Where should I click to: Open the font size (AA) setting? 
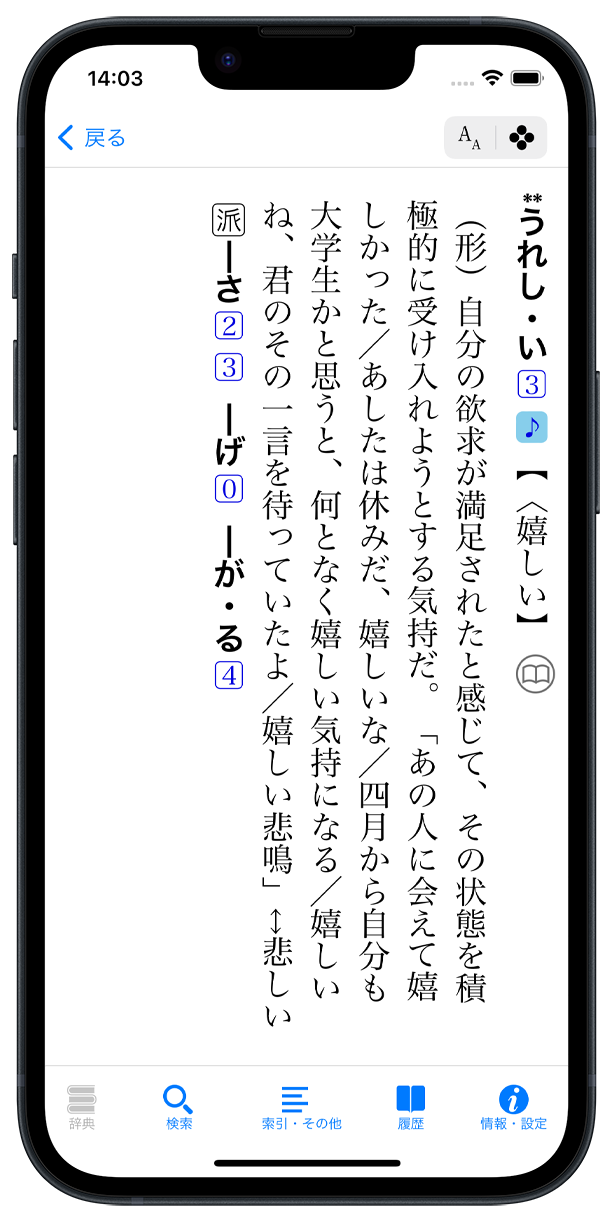470,138
